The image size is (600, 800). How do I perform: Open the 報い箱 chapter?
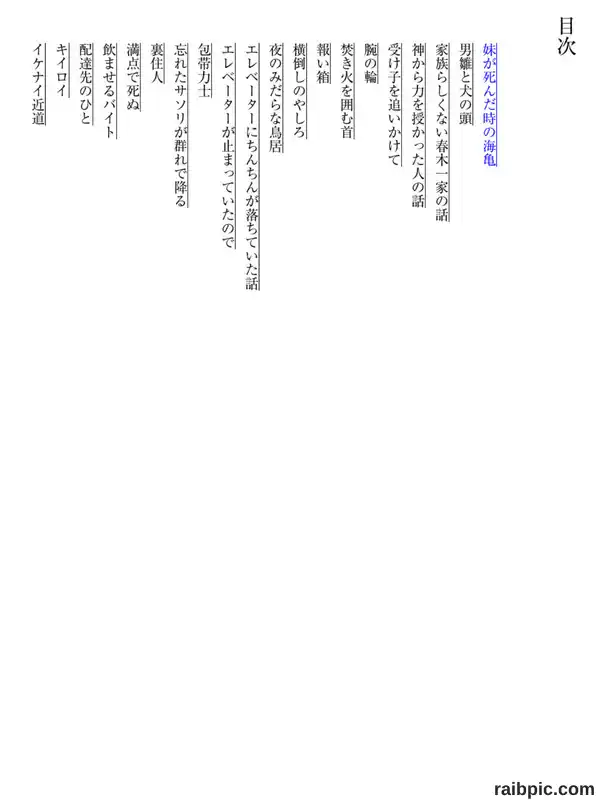coord(323,64)
